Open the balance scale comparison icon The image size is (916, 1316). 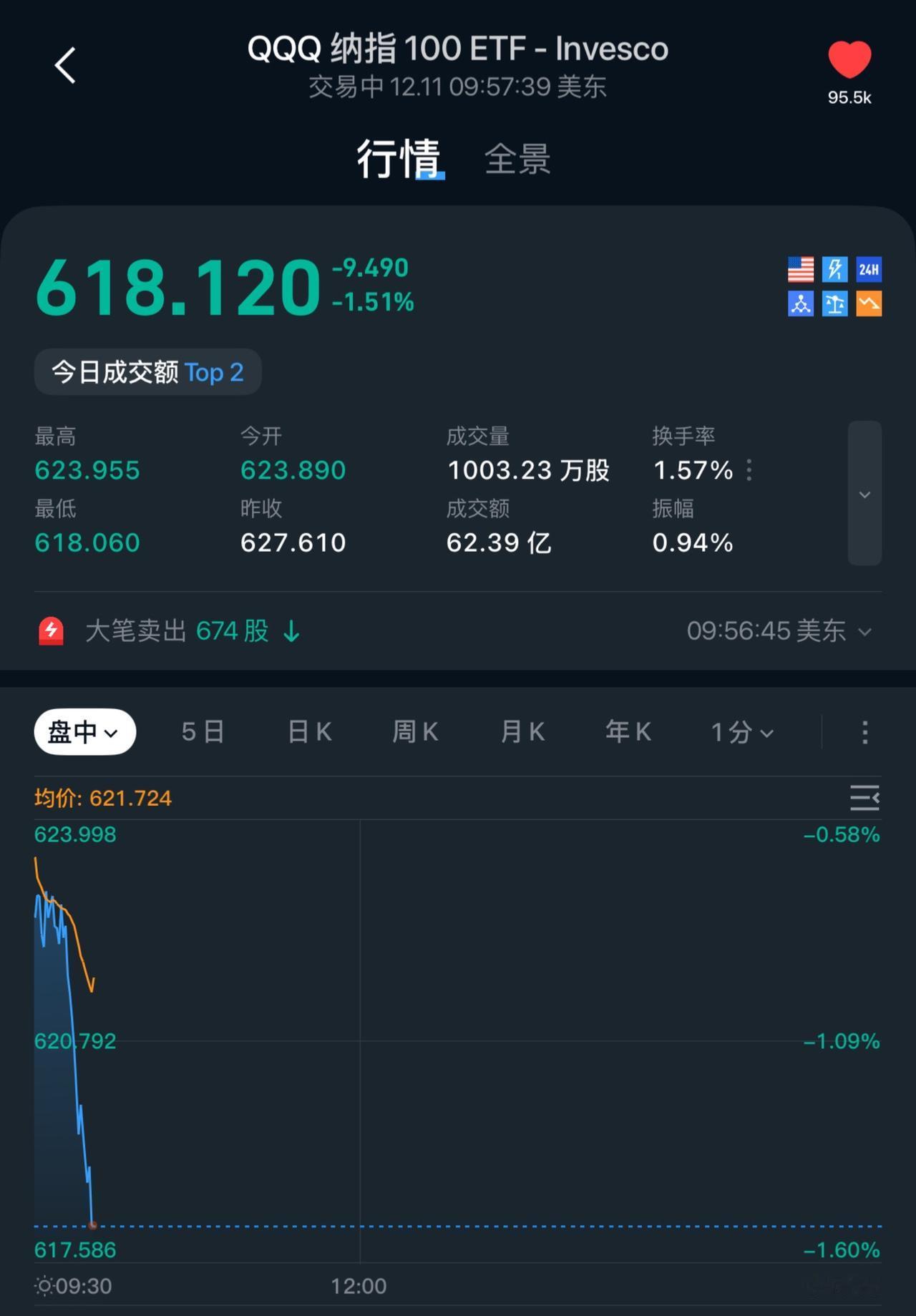(x=834, y=303)
